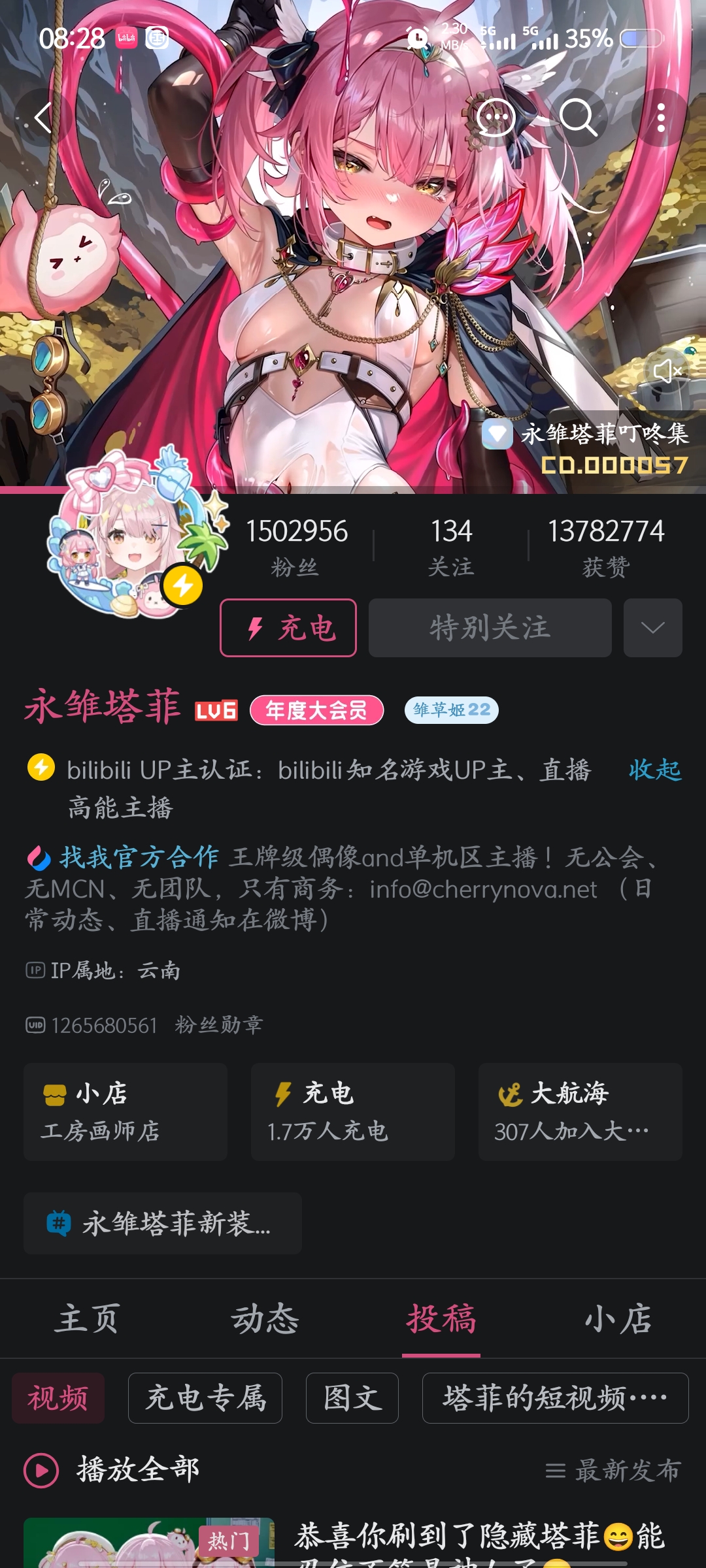The width and height of the screenshot is (706, 1568).
Task: Select the 图文 filter chip
Action: point(352,1398)
